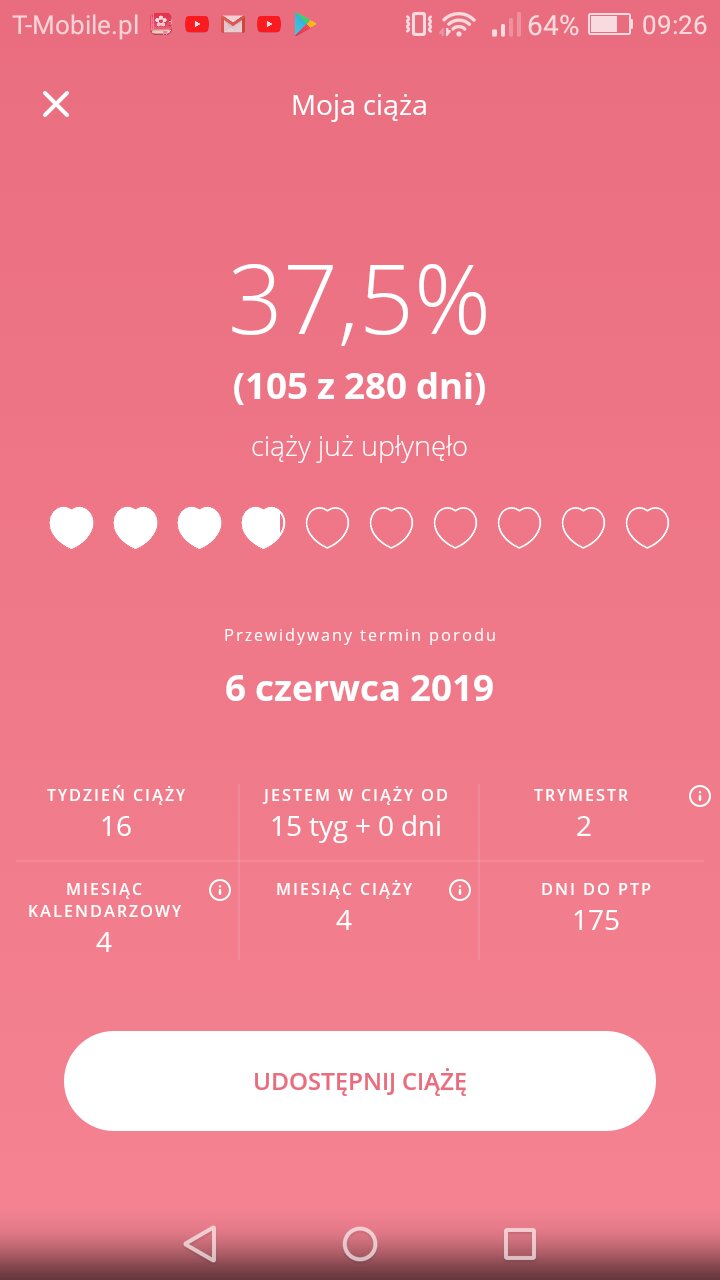Open the info icon next to TRYMESTR

(x=700, y=796)
